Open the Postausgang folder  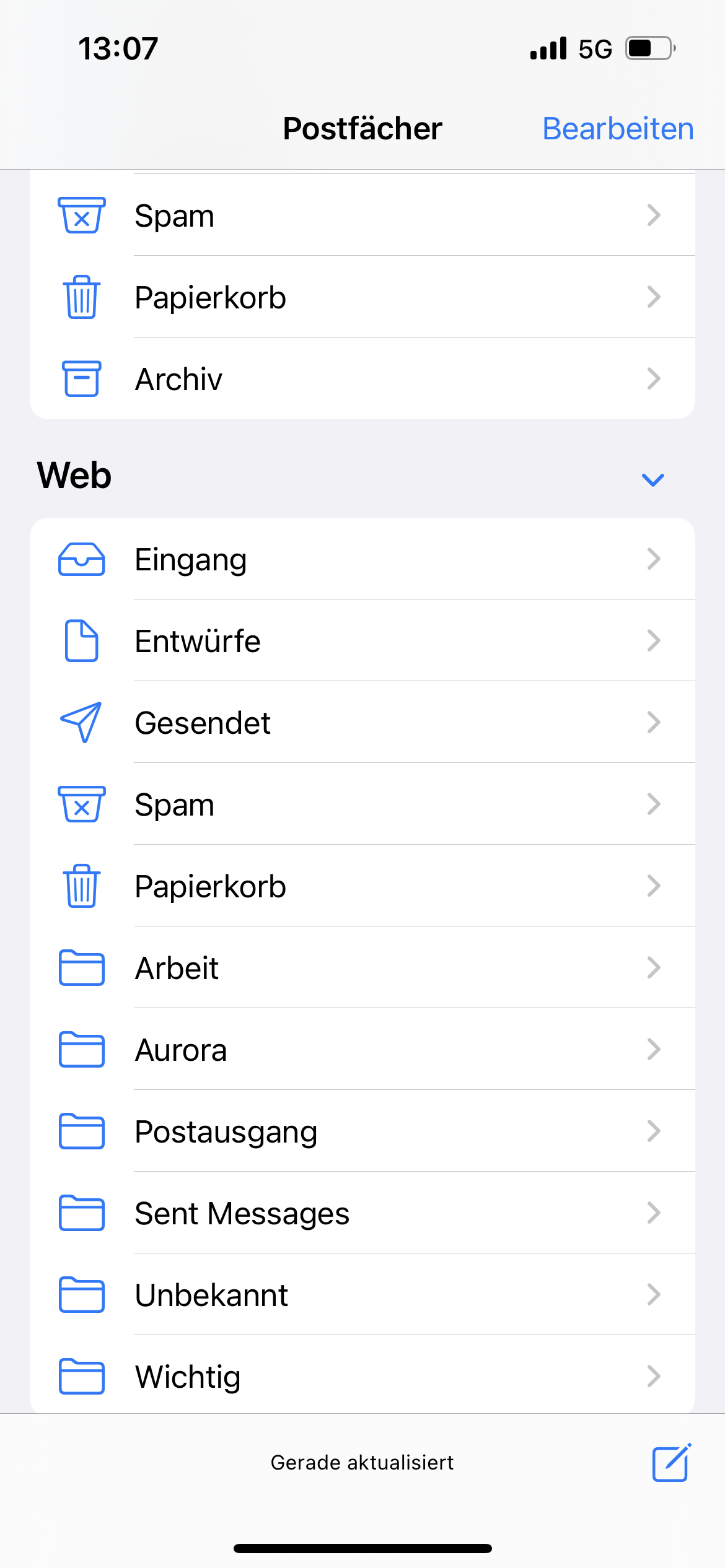pyautogui.click(x=362, y=1131)
